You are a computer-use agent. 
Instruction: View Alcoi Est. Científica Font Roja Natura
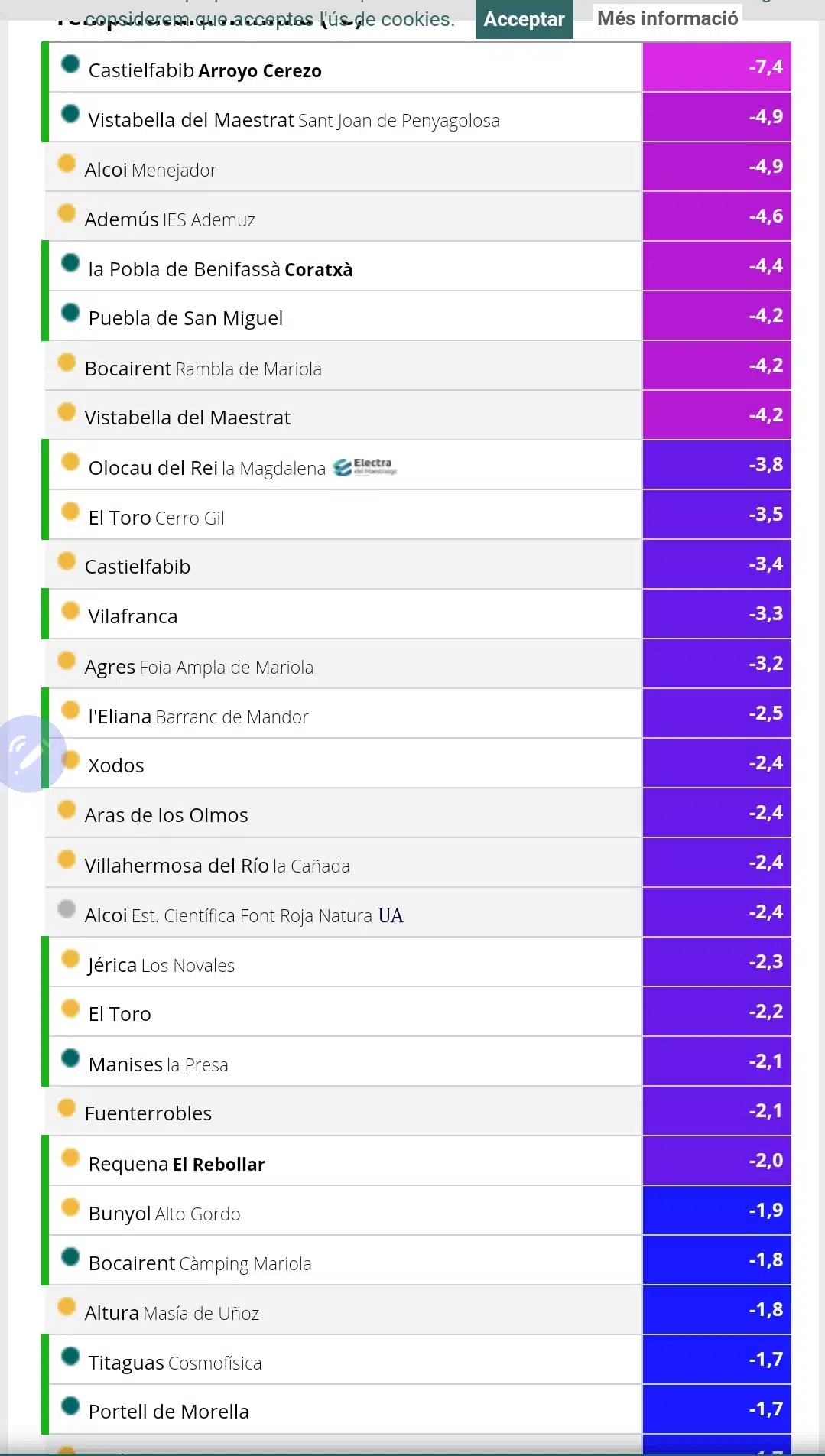point(416,912)
